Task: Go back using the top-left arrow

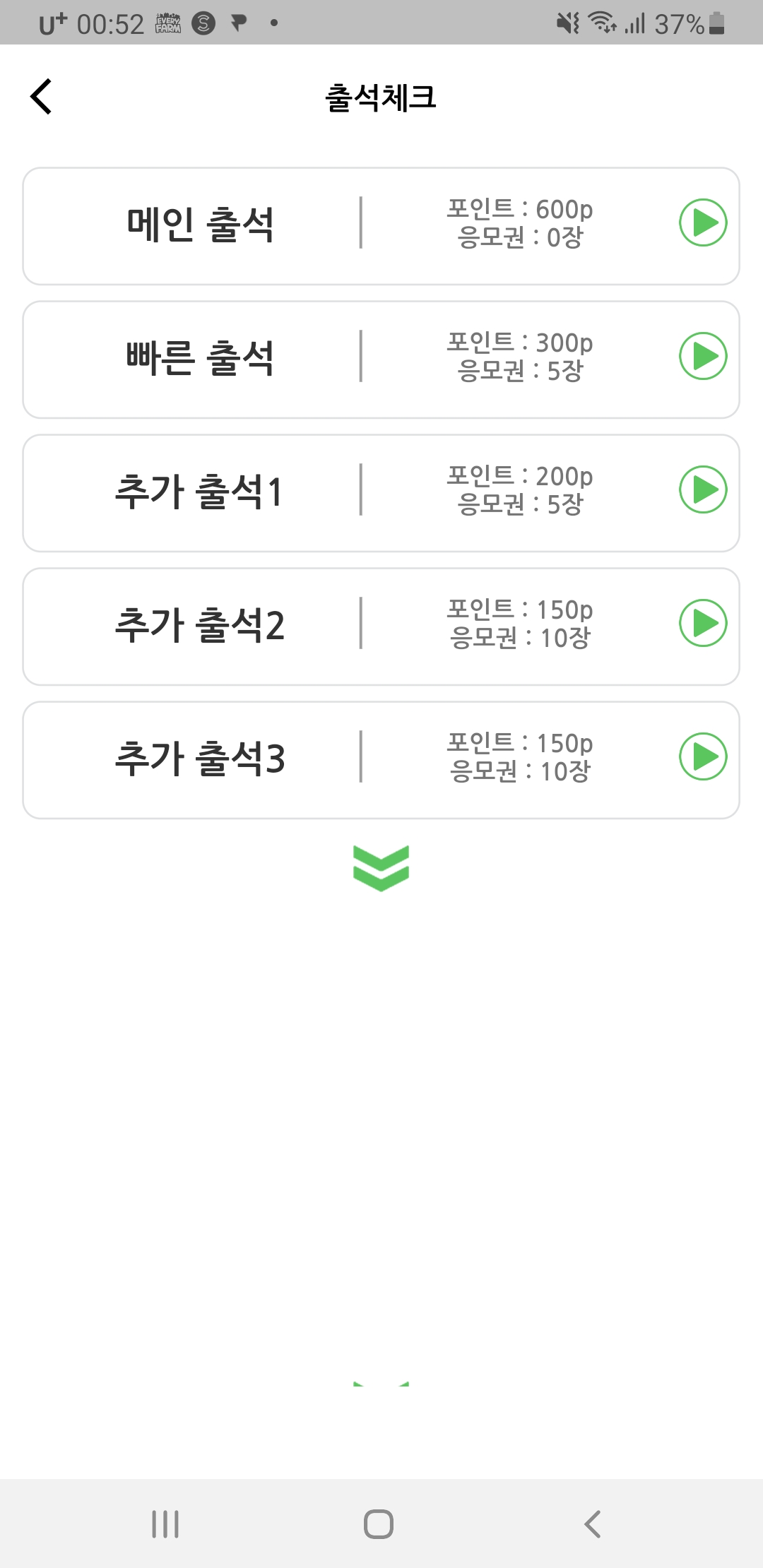Action: click(x=41, y=97)
